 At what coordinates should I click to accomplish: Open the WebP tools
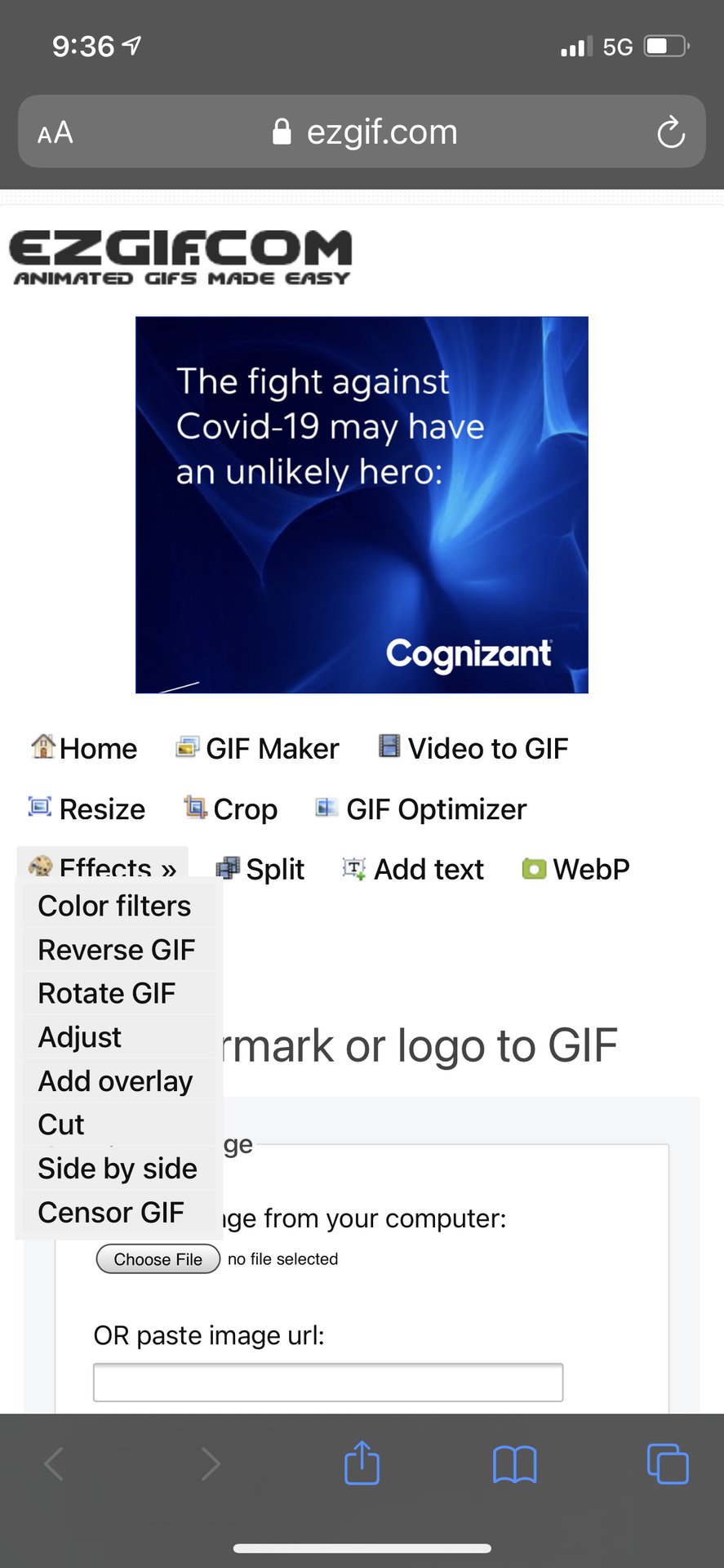tap(577, 869)
